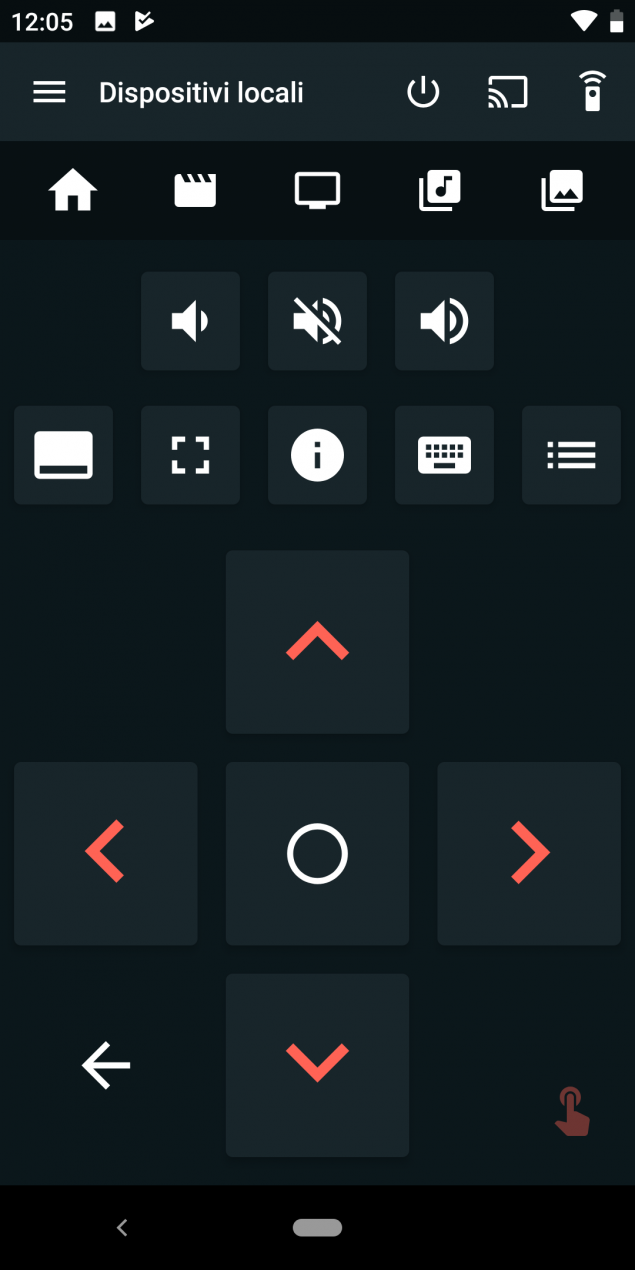Navigate up with the up arrow
This screenshot has height=1270, width=635.
point(317,642)
